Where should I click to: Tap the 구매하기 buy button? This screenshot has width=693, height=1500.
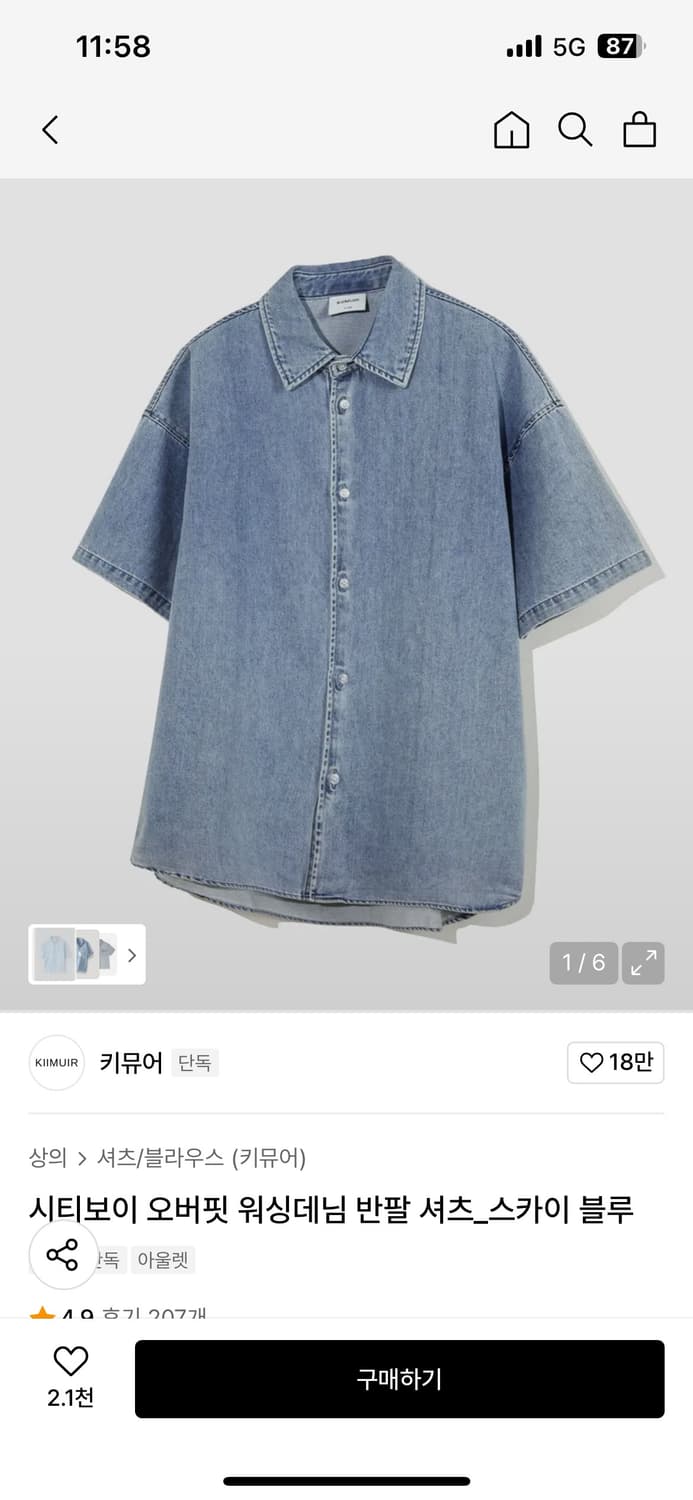coord(399,1379)
